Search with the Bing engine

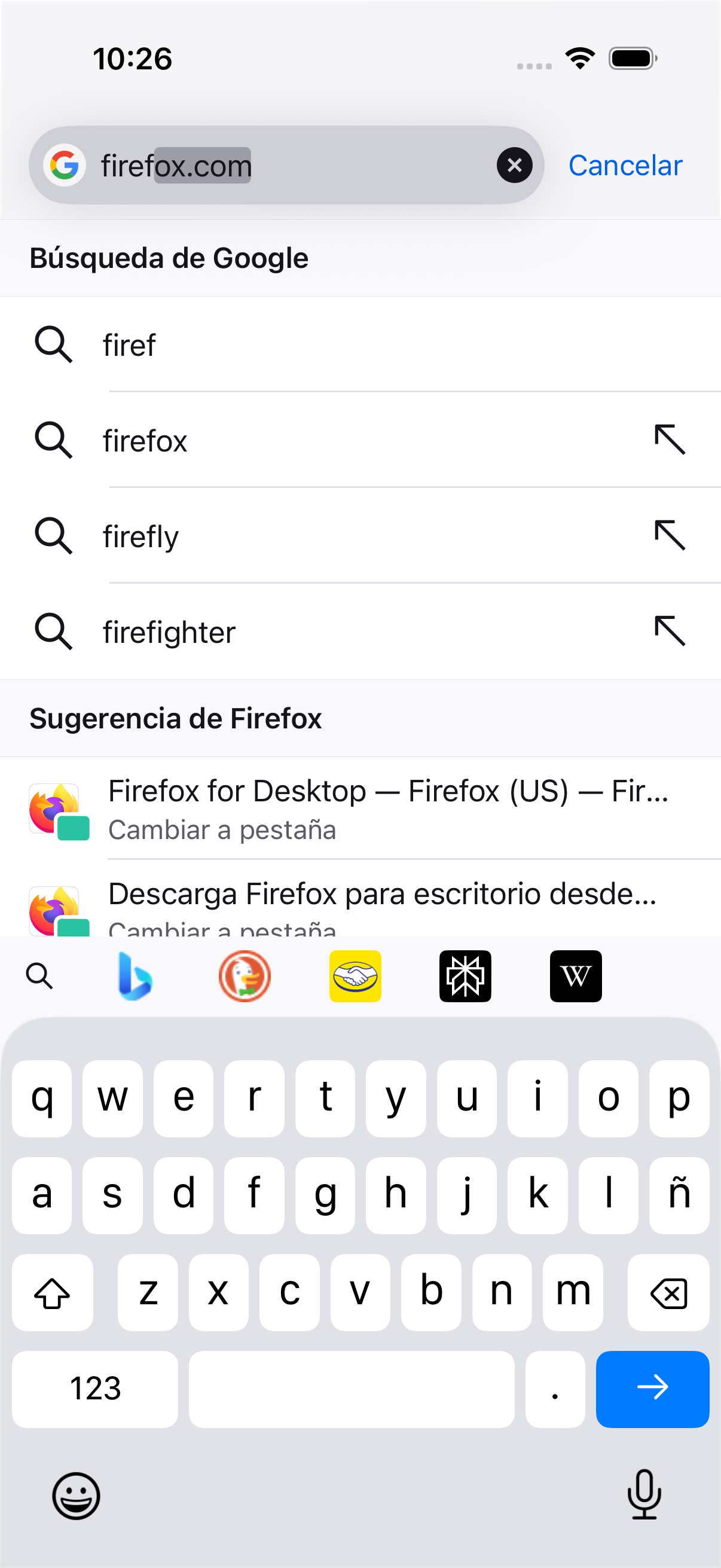pyautogui.click(x=135, y=976)
